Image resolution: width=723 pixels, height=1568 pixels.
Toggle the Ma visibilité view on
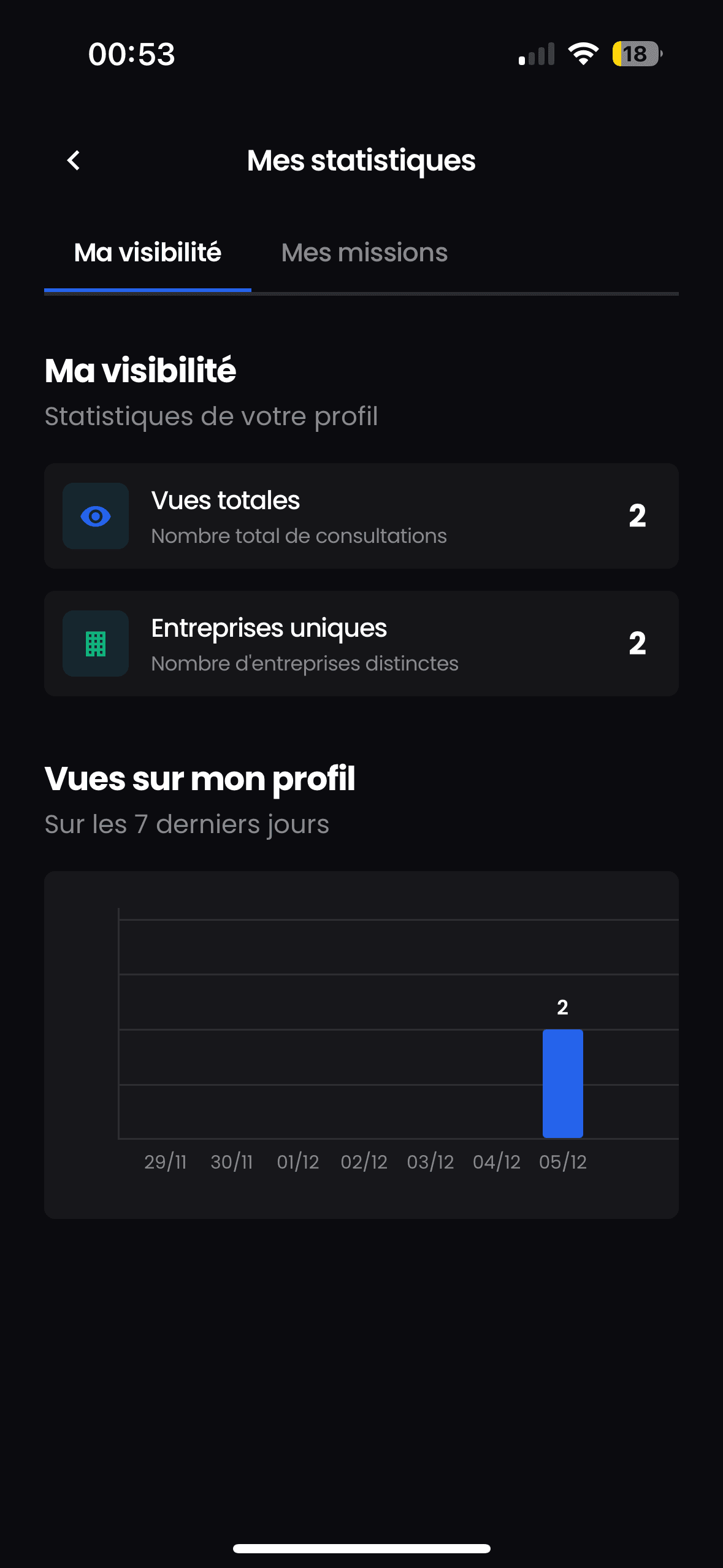[147, 252]
